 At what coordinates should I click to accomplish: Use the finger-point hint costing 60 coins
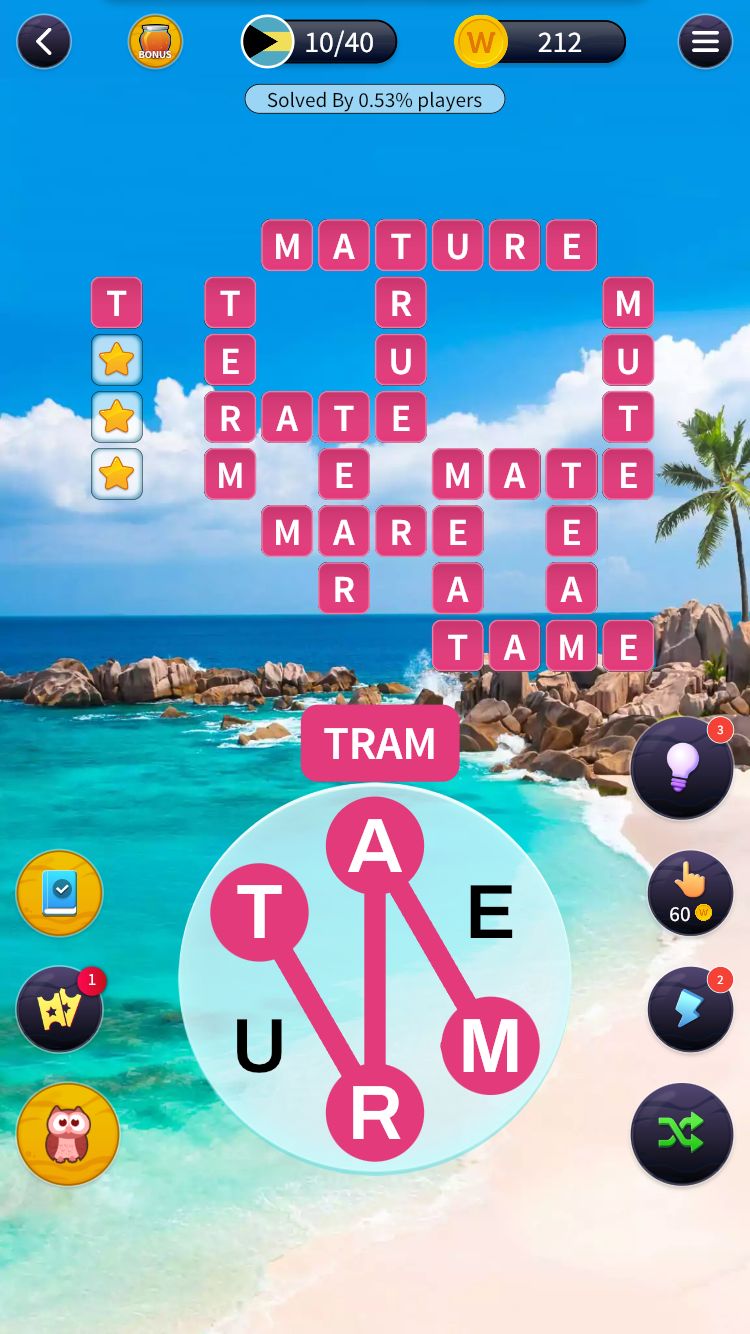click(x=690, y=893)
